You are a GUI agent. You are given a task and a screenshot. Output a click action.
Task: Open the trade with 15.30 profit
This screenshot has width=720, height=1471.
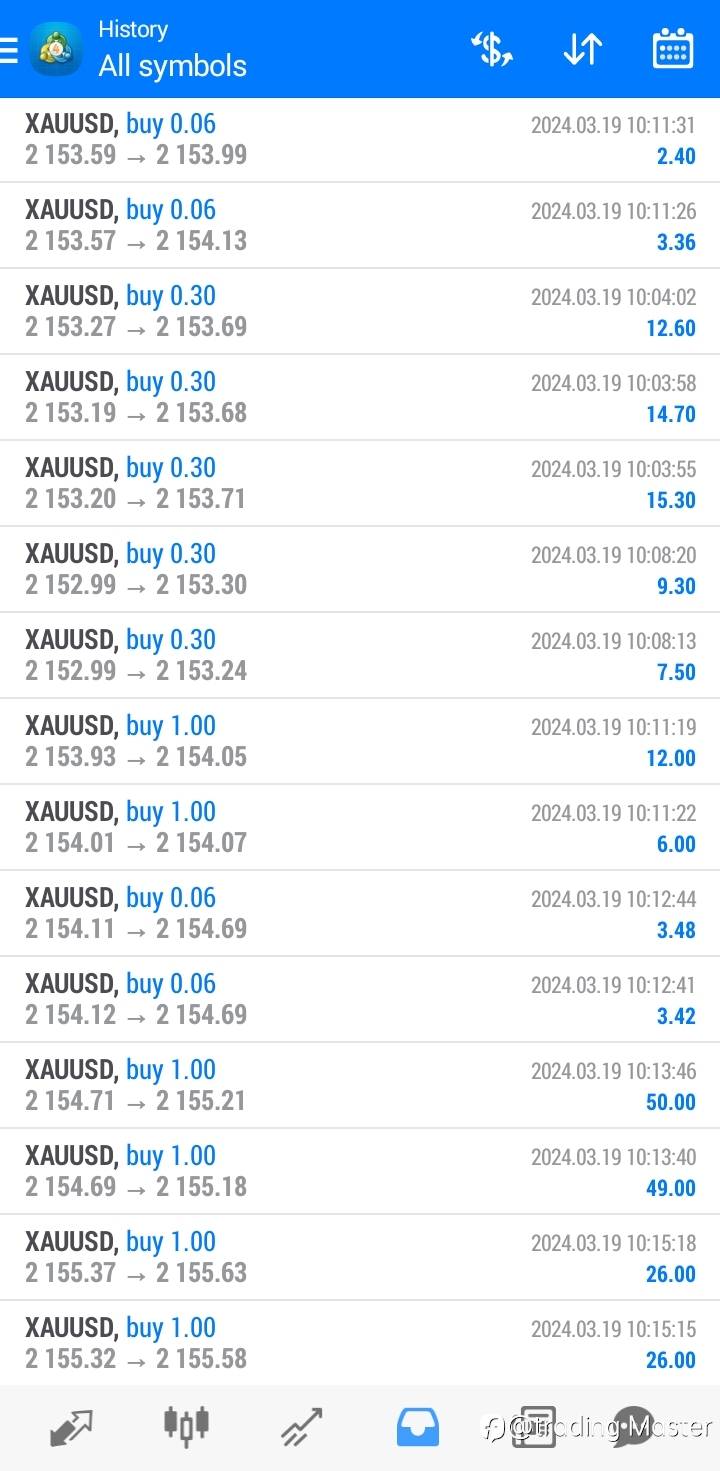click(360, 484)
